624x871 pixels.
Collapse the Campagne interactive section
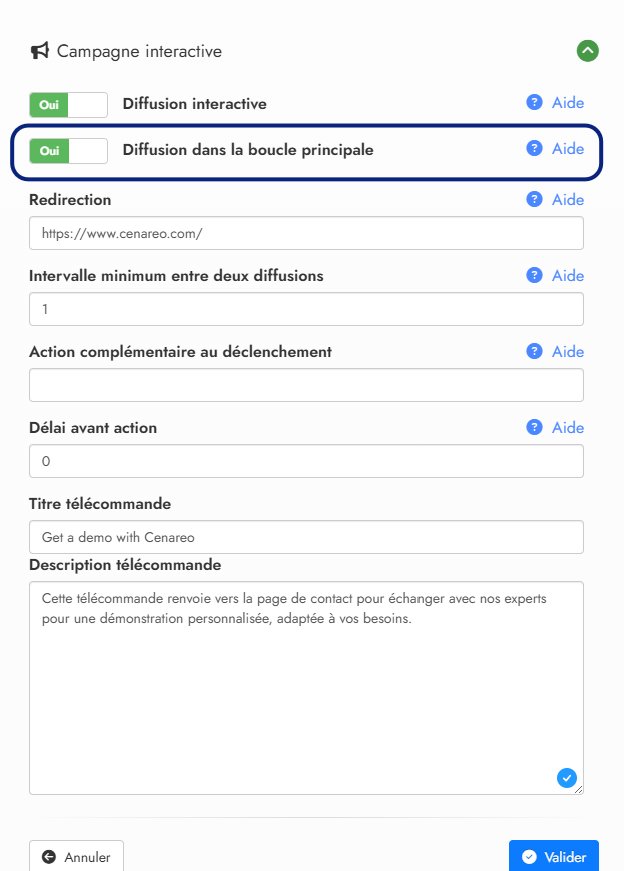click(x=588, y=50)
